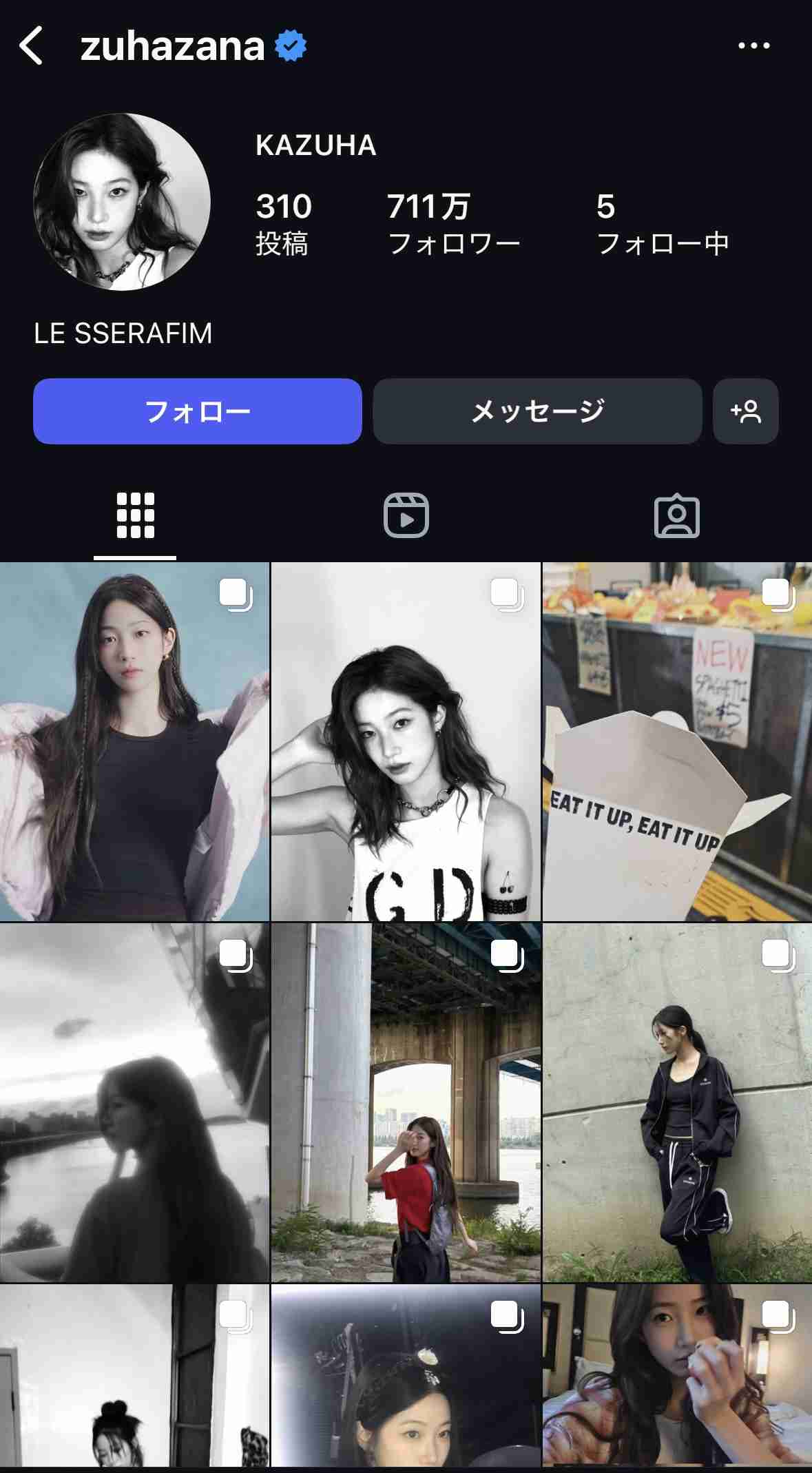812x1473 pixels.
Task: Open the braided hair night selfie post
Action: click(x=406, y=1378)
